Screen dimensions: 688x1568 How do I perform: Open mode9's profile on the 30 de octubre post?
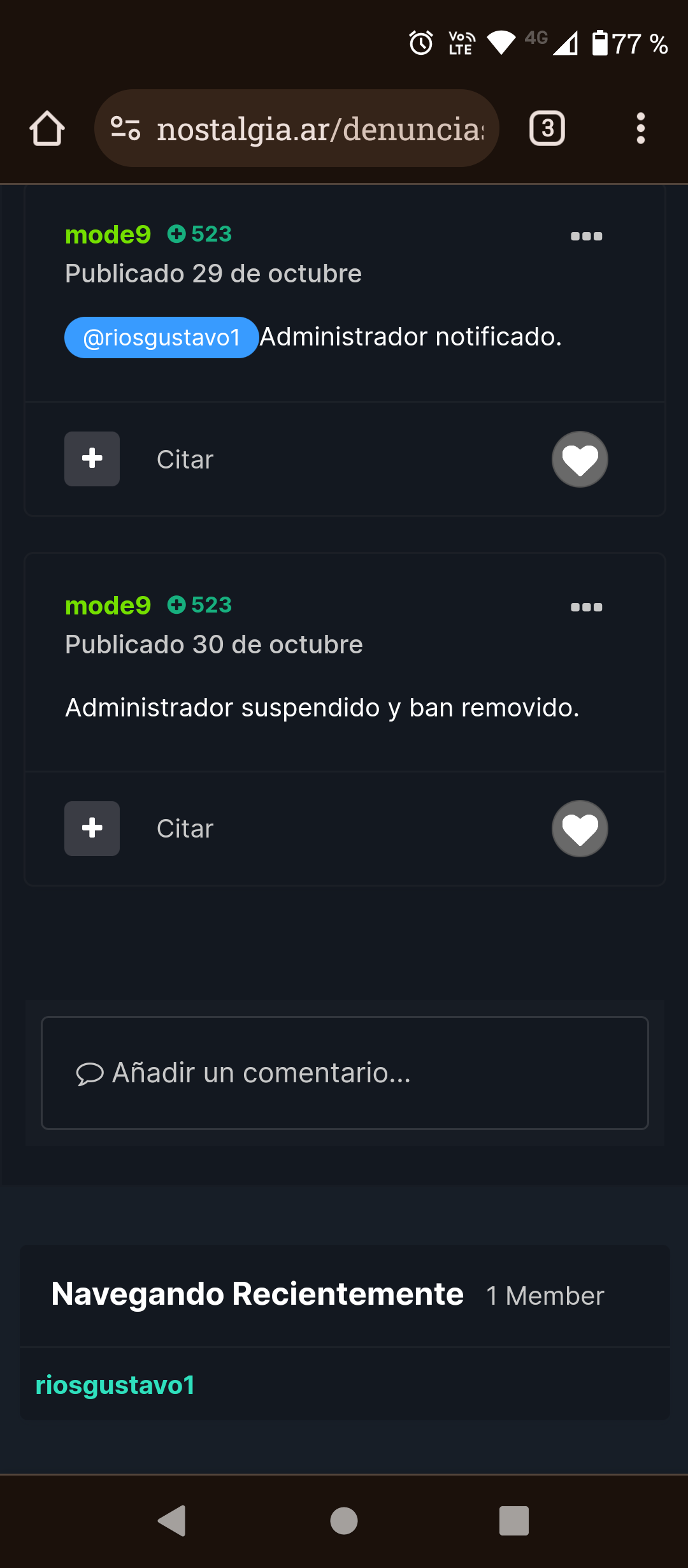(108, 606)
